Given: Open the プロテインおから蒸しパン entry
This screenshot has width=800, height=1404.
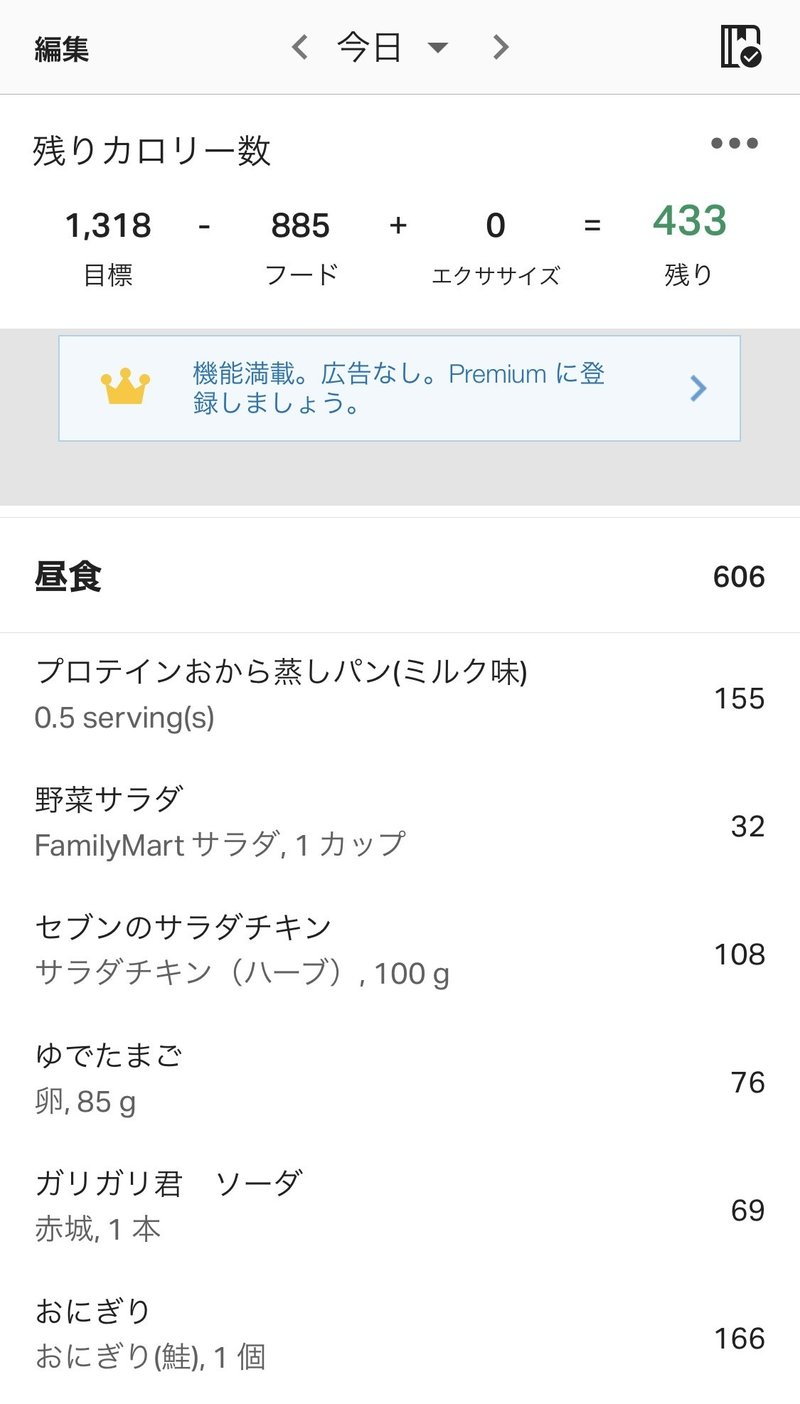Looking at the screenshot, I should point(400,697).
